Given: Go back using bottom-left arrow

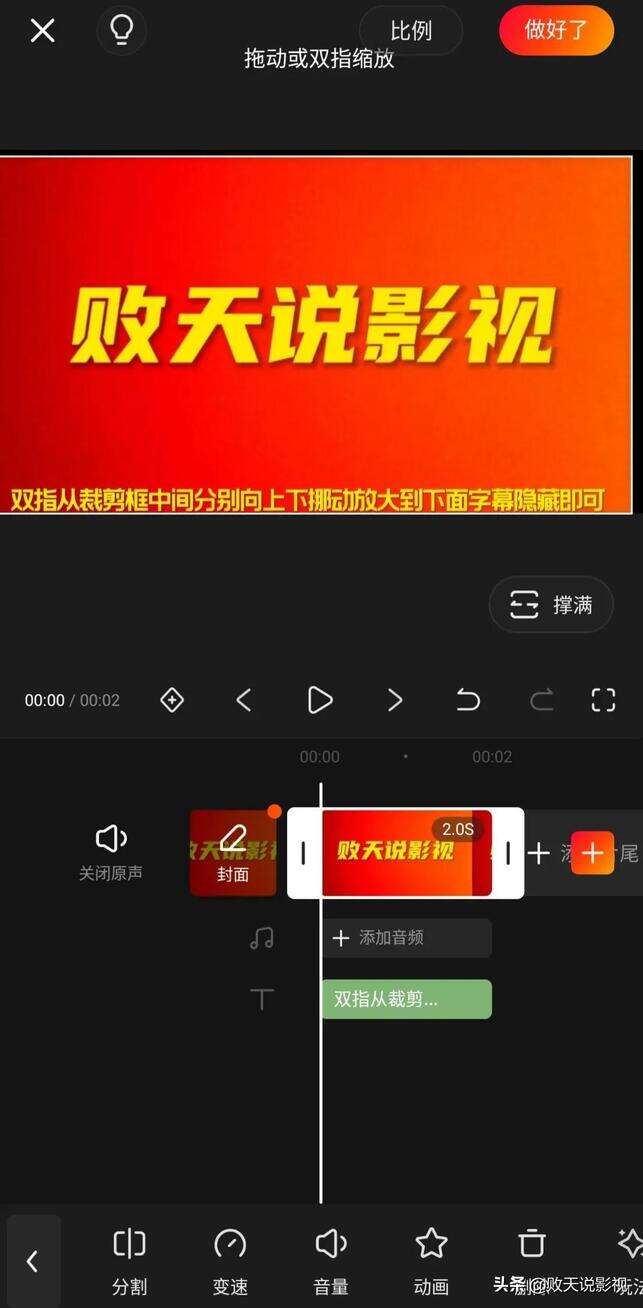Looking at the screenshot, I should [33, 1261].
